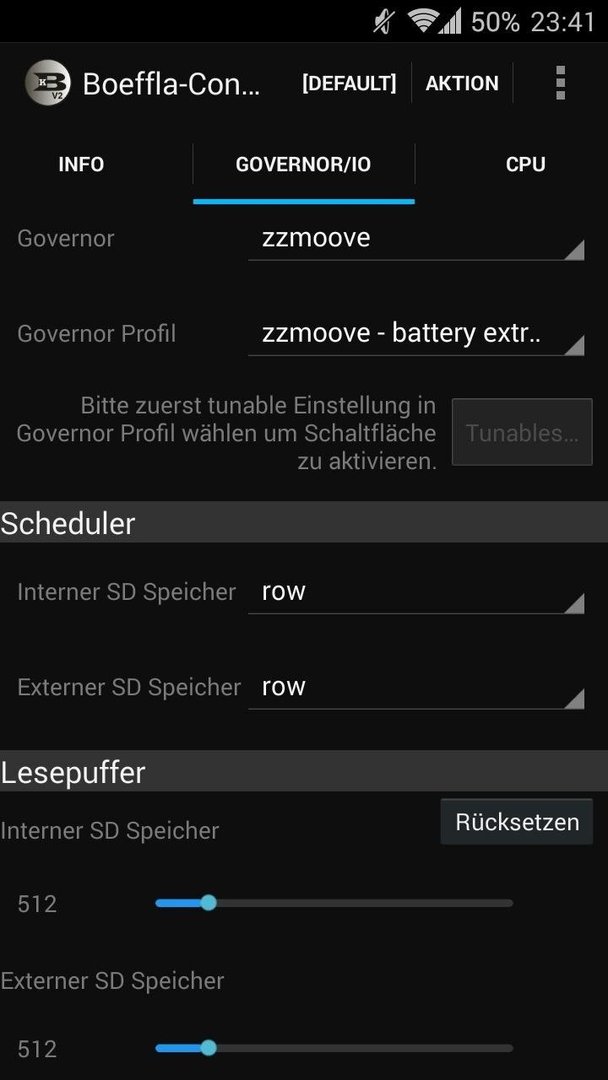The height and width of the screenshot is (1080, 608).
Task: Select the GOVERNOR/IO tab
Action: 304,165
